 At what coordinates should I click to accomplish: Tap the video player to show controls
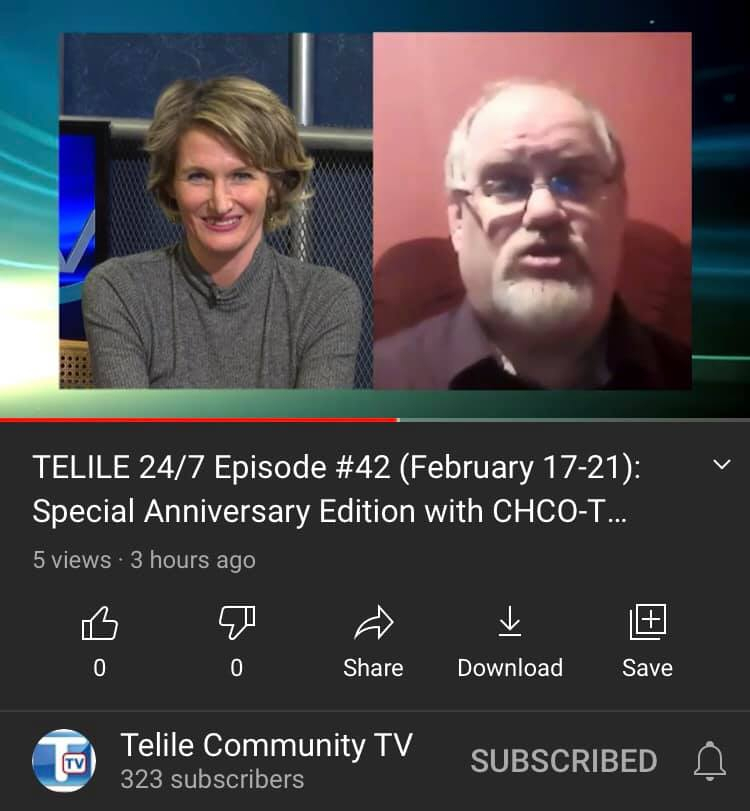point(375,210)
